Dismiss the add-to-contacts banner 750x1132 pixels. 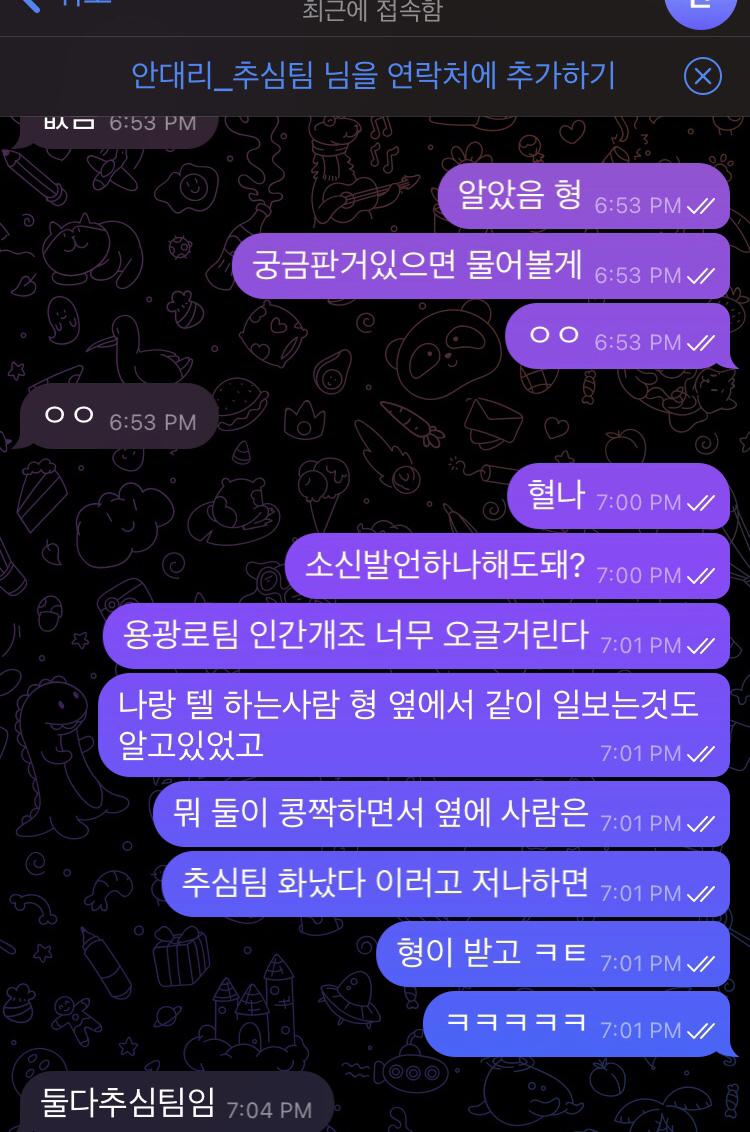coord(702,77)
